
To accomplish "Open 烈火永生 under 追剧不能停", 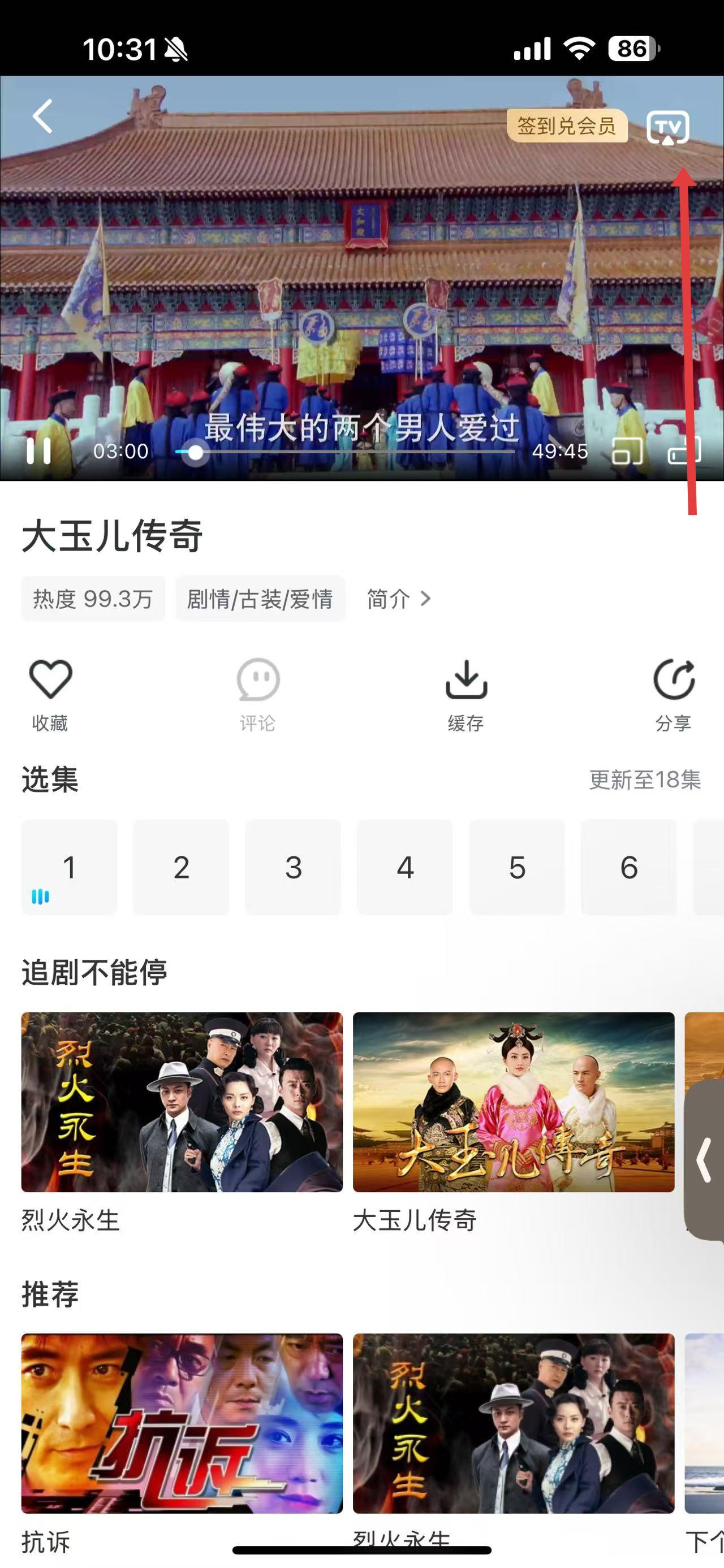I will coord(182,1102).
